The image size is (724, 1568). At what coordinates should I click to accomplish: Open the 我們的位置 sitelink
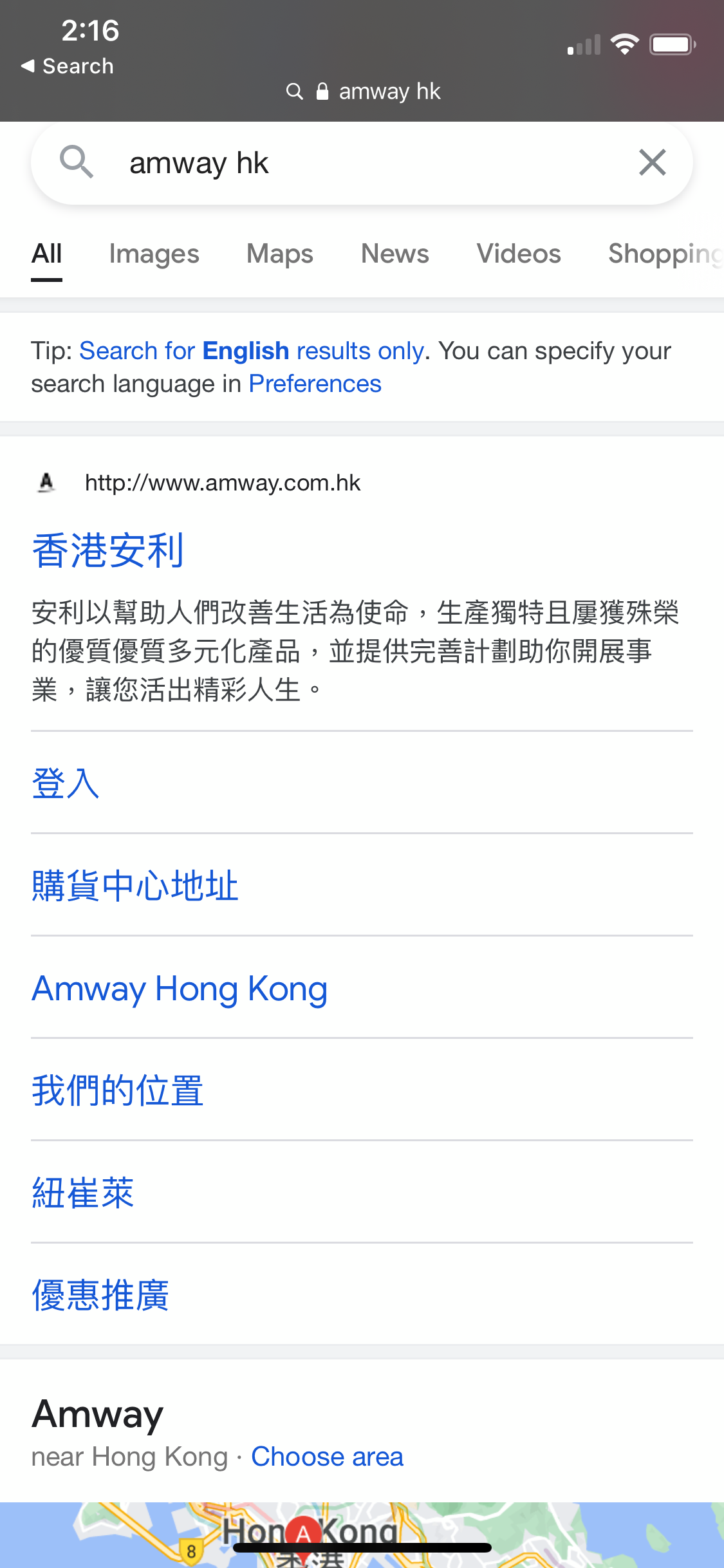[118, 1090]
